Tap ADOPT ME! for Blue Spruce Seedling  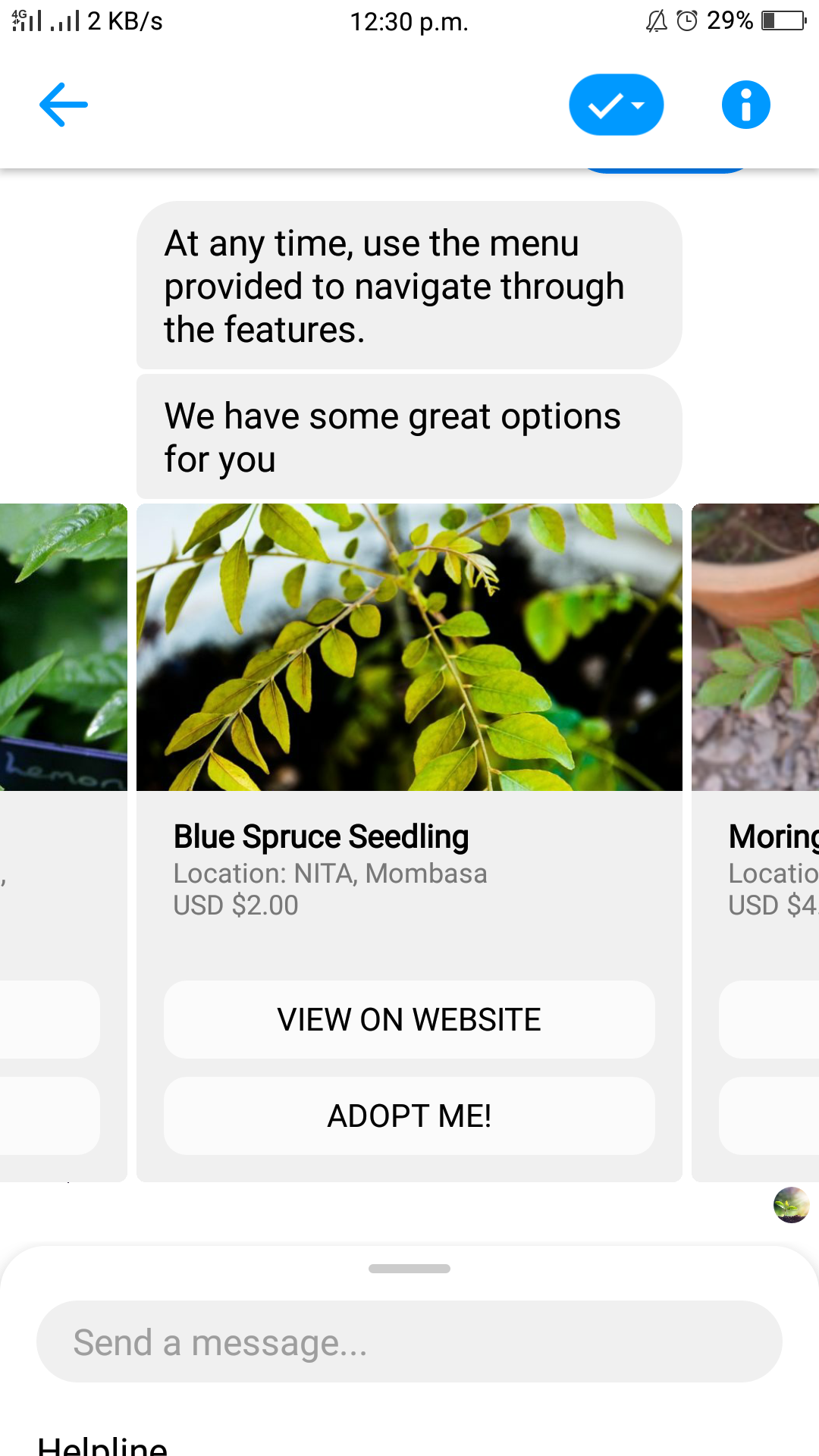point(409,1116)
